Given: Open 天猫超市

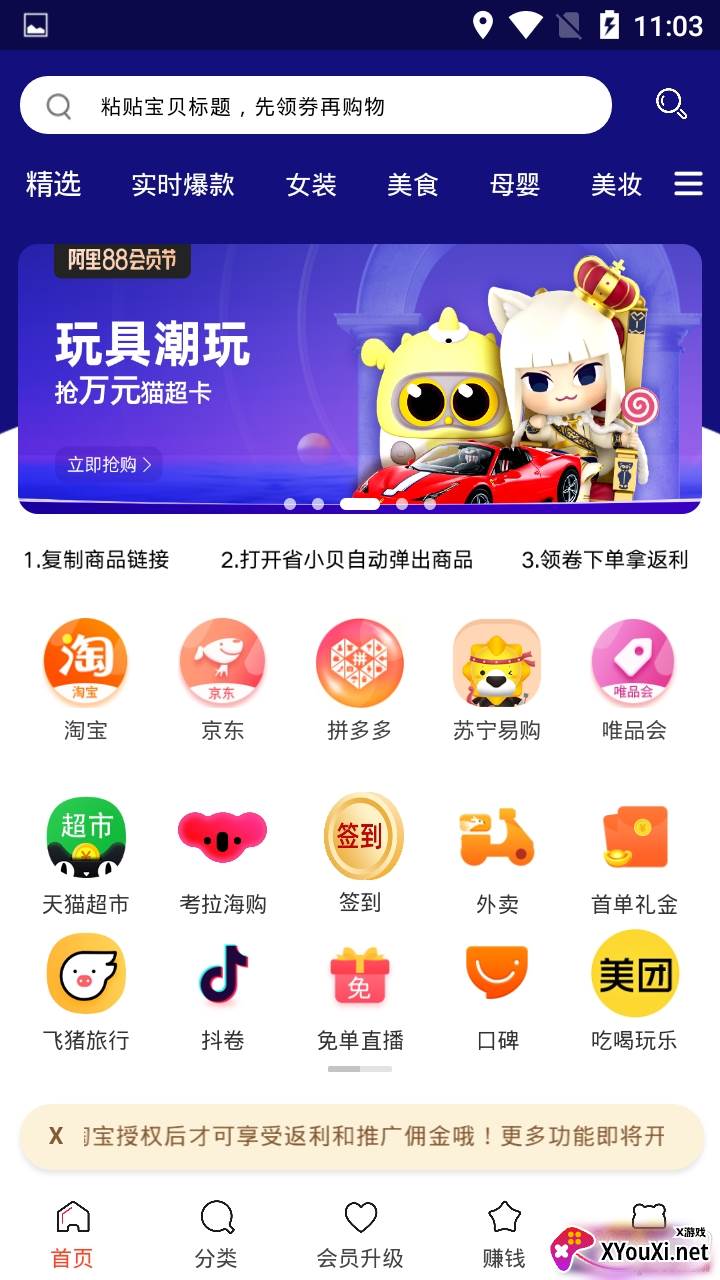Looking at the screenshot, I should (x=86, y=837).
